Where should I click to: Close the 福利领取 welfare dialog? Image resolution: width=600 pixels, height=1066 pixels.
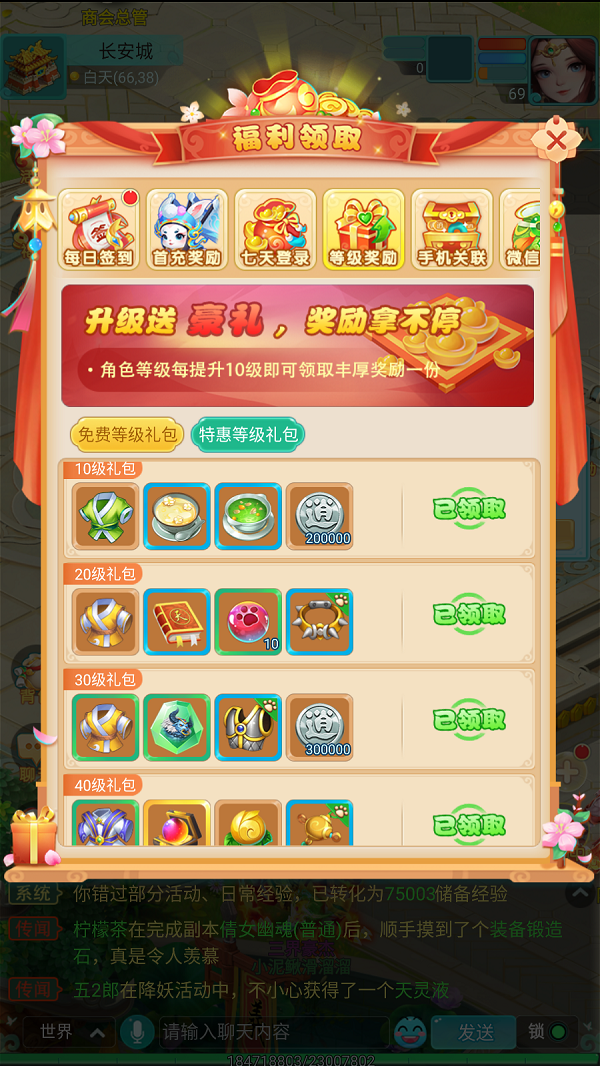pos(555,141)
